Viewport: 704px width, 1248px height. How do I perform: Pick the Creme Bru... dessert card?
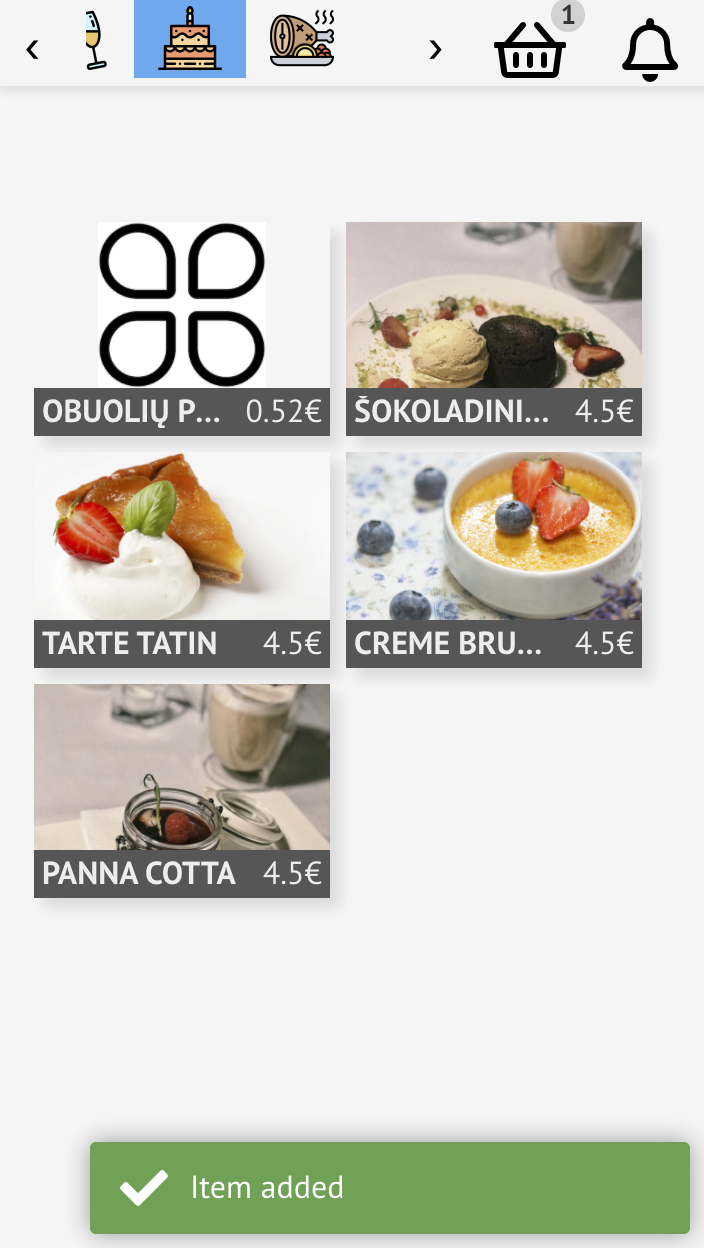pyautogui.click(x=494, y=559)
